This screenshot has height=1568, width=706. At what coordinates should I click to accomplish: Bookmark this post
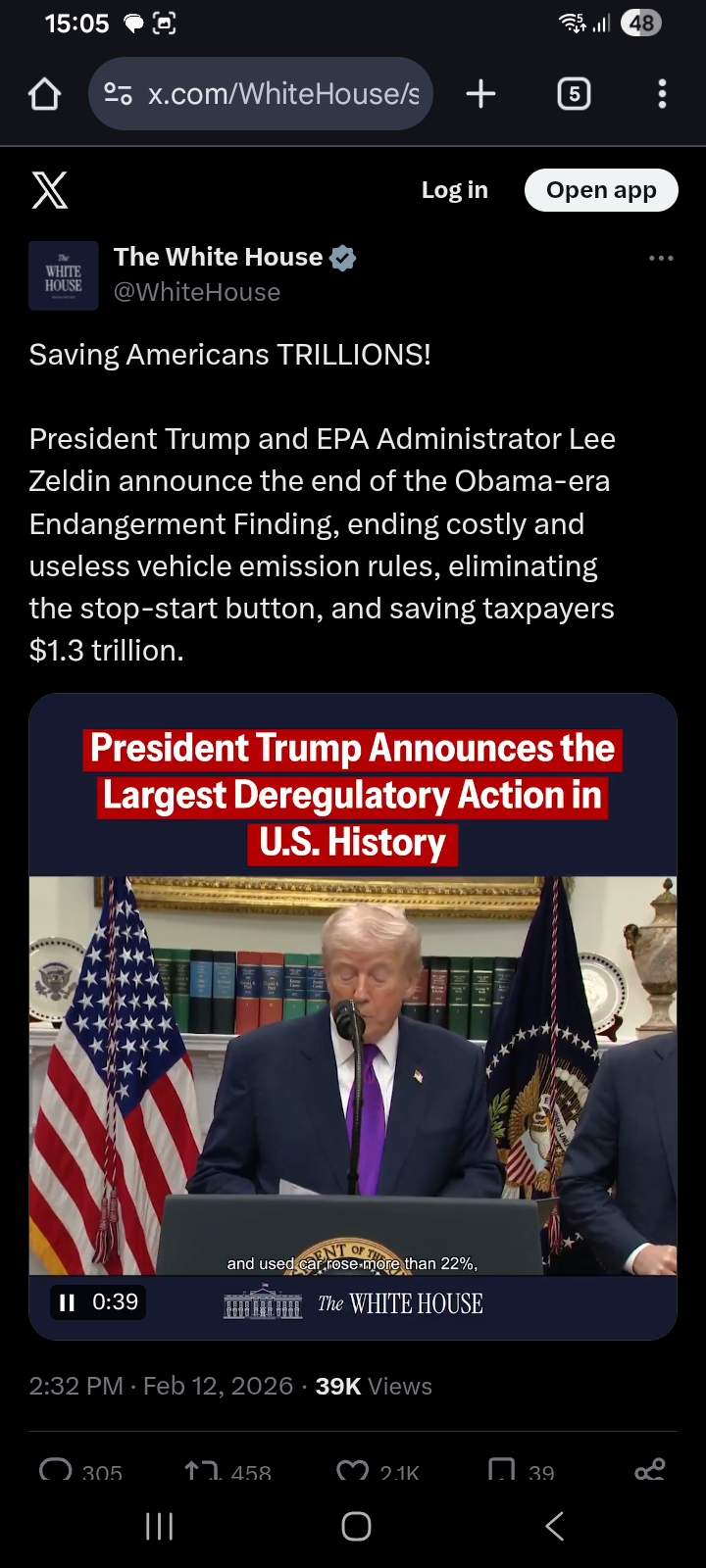pos(502,1470)
